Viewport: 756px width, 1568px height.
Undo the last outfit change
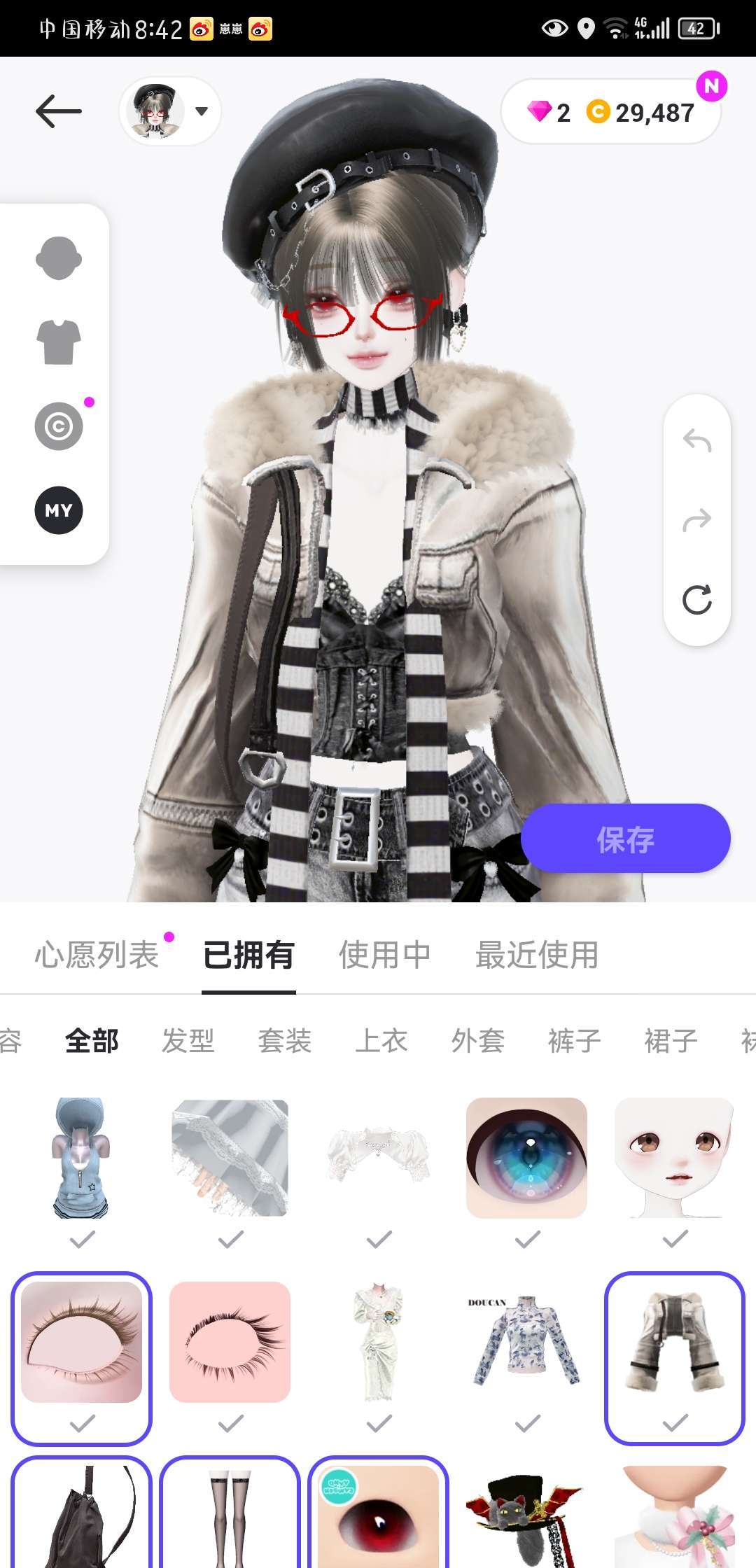697,441
